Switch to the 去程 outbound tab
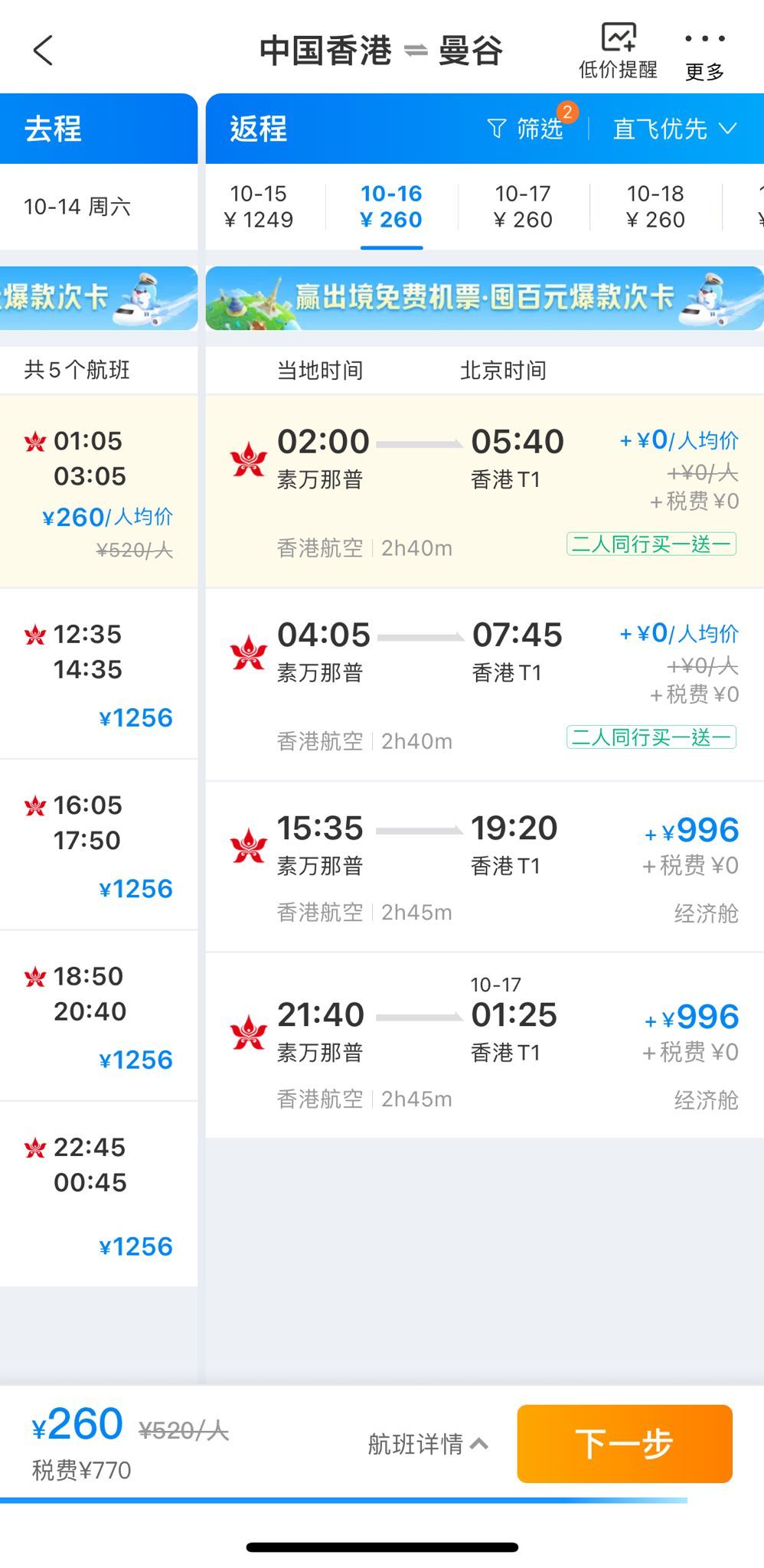This screenshot has width=764, height=1568. [x=99, y=129]
